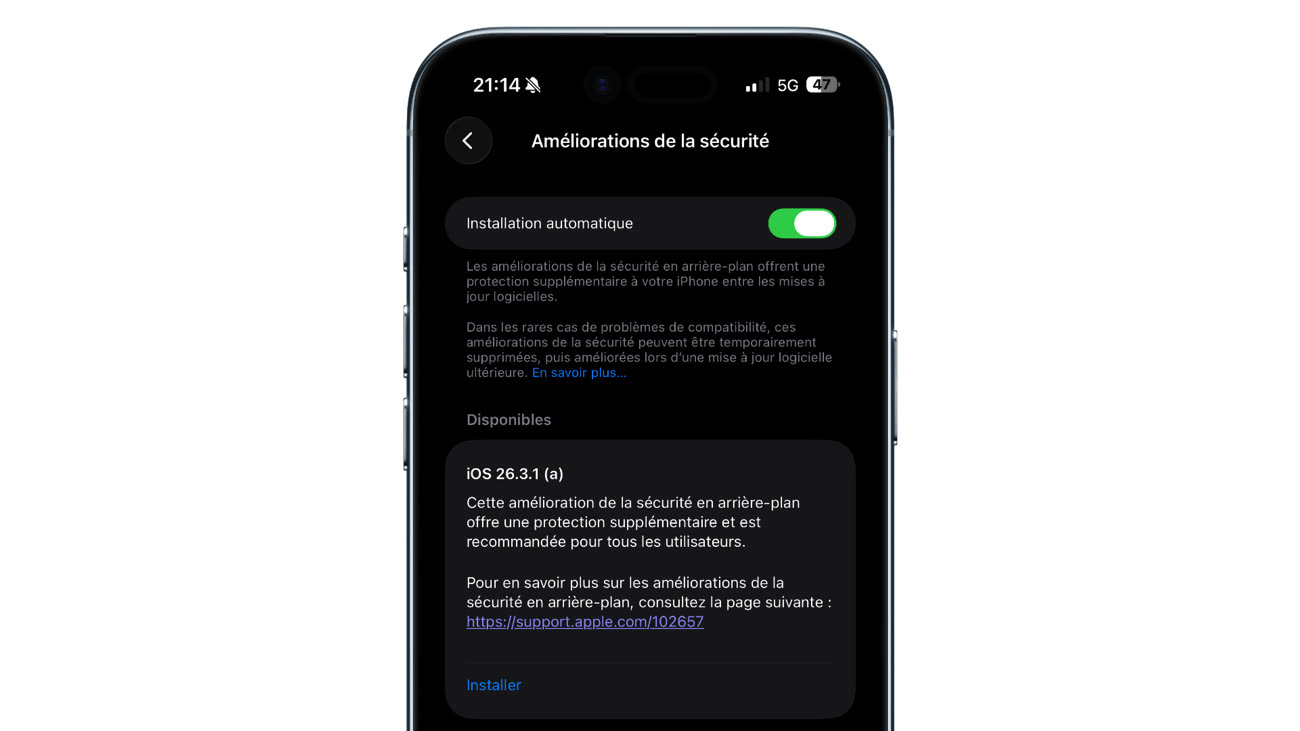Open the En savoir plus link
Viewport: 1300px width, 731px height.
coord(579,373)
